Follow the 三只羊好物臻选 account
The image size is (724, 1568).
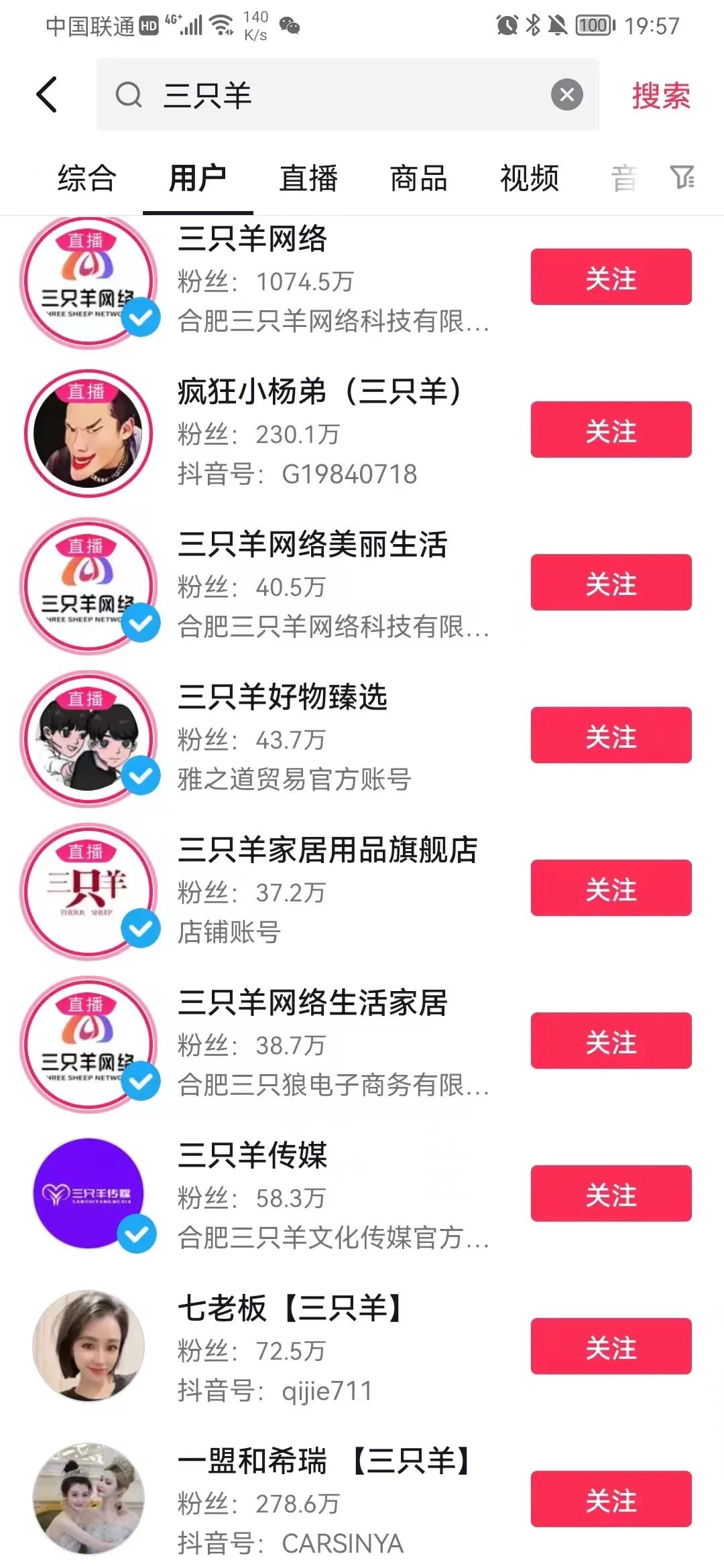pos(611,736)
